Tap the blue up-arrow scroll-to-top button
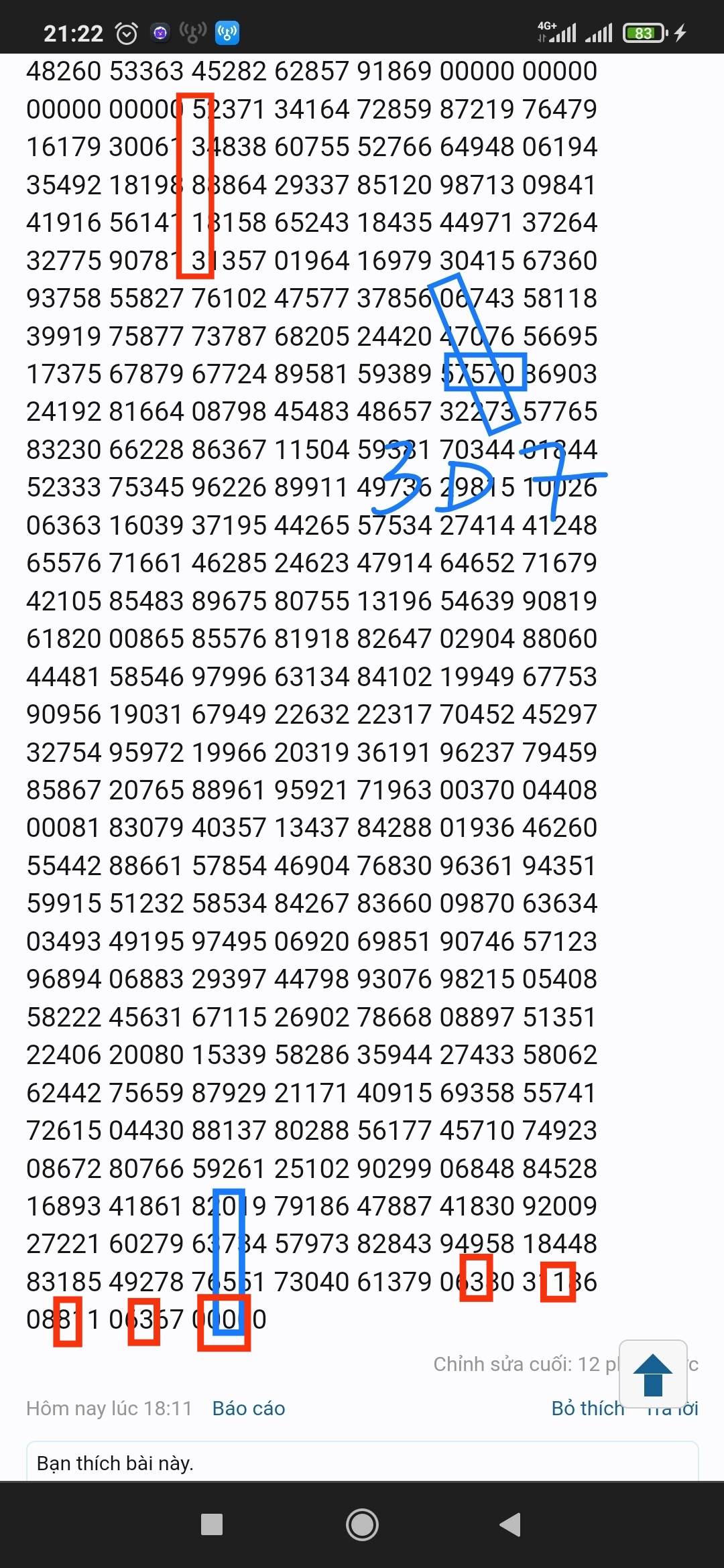724x1568 pixels. point(653,1374)
